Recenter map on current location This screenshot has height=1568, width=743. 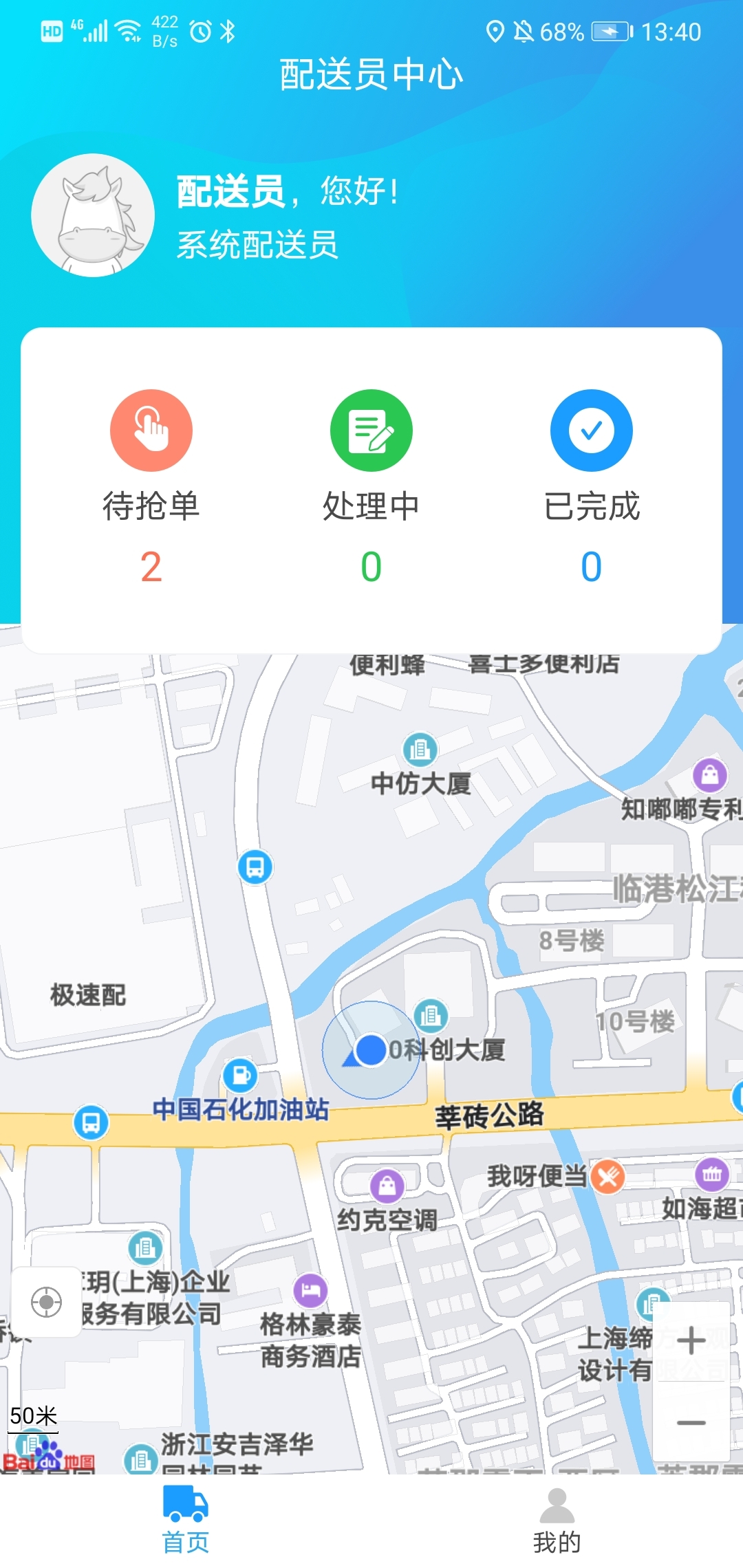click(x=47, y=1302)
